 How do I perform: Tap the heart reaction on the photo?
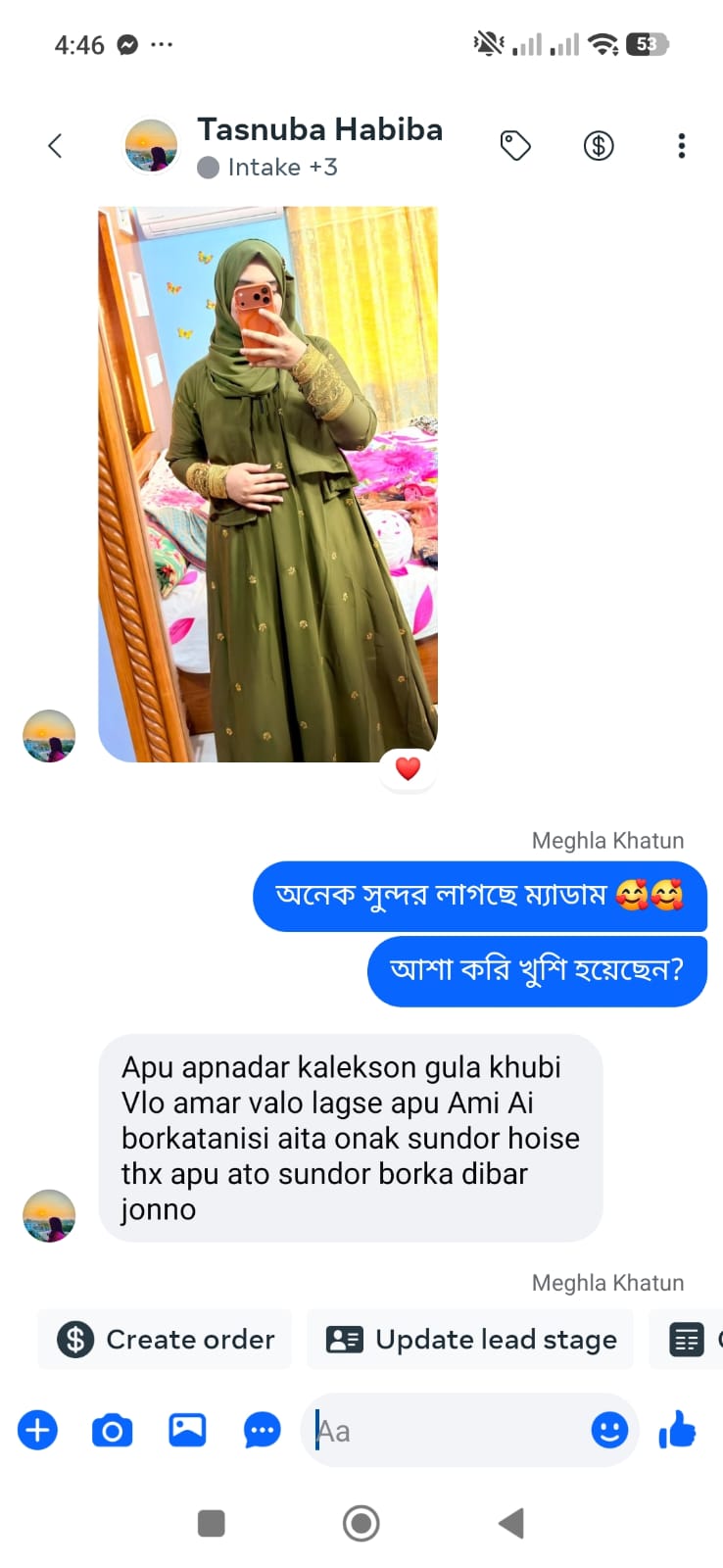[408, 768]
